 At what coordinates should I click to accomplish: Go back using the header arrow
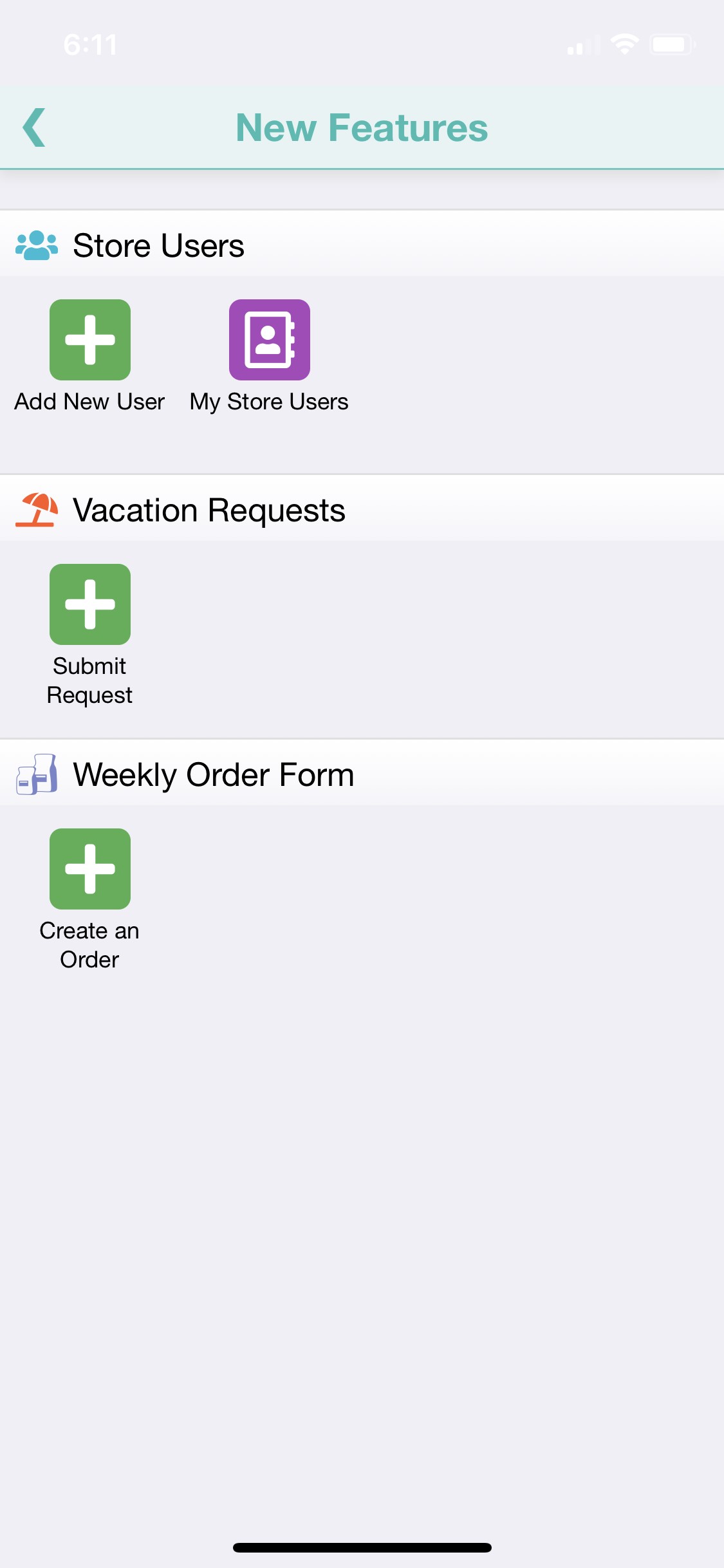[34, 127]
